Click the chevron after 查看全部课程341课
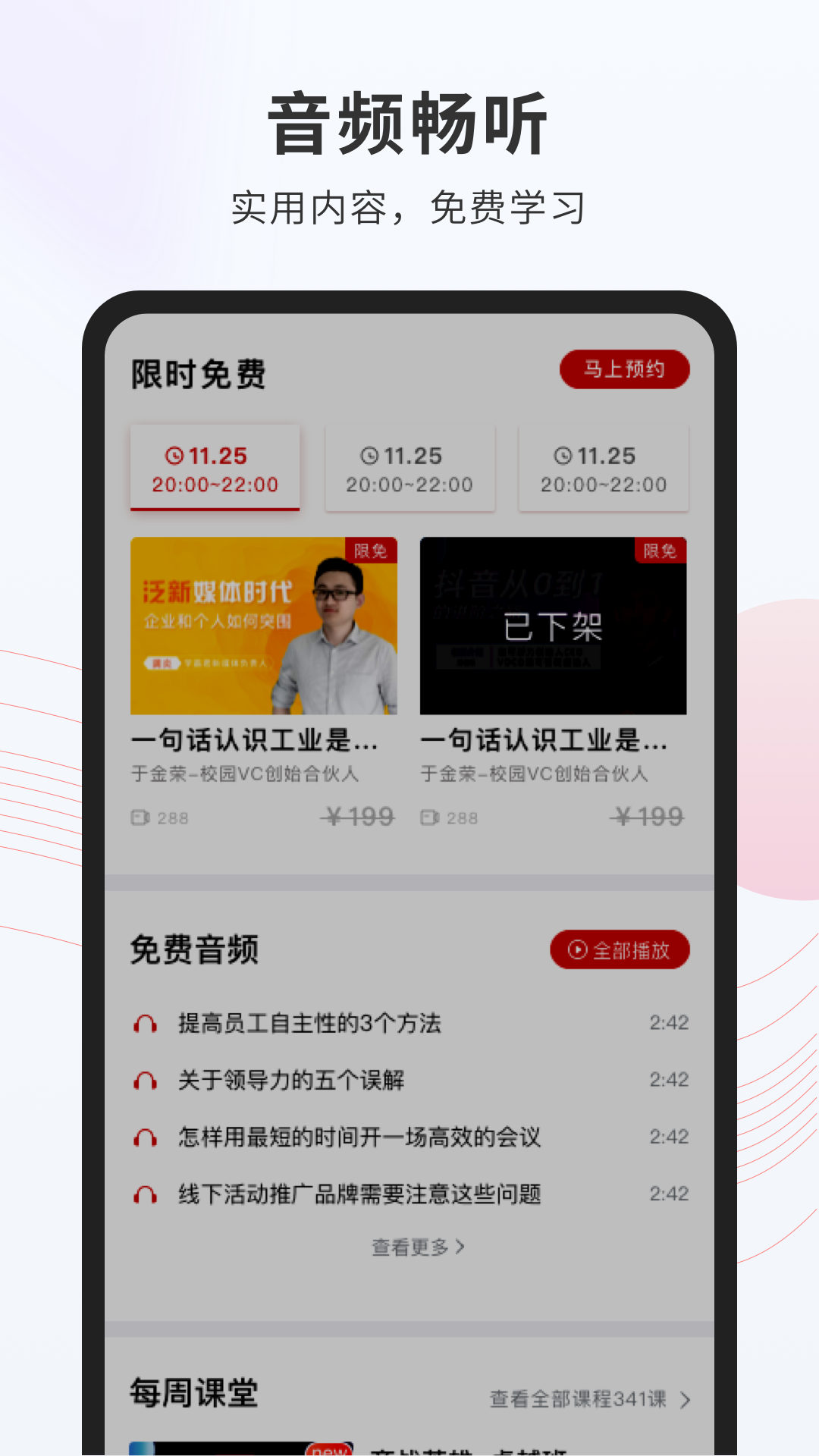819x1456 pixels. pyautogui.click(x=686, y=1398)
